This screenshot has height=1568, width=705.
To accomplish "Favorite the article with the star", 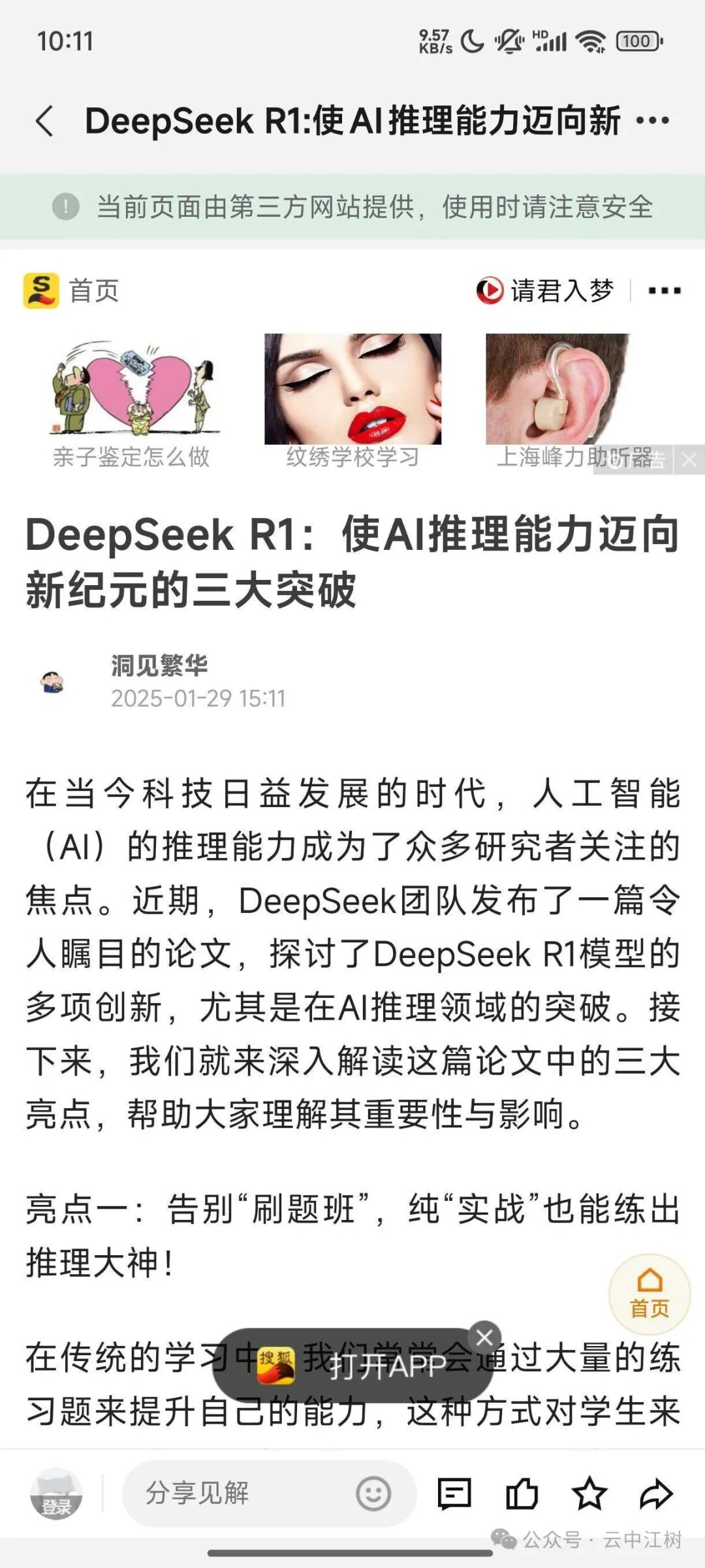I will (589, 1494).
